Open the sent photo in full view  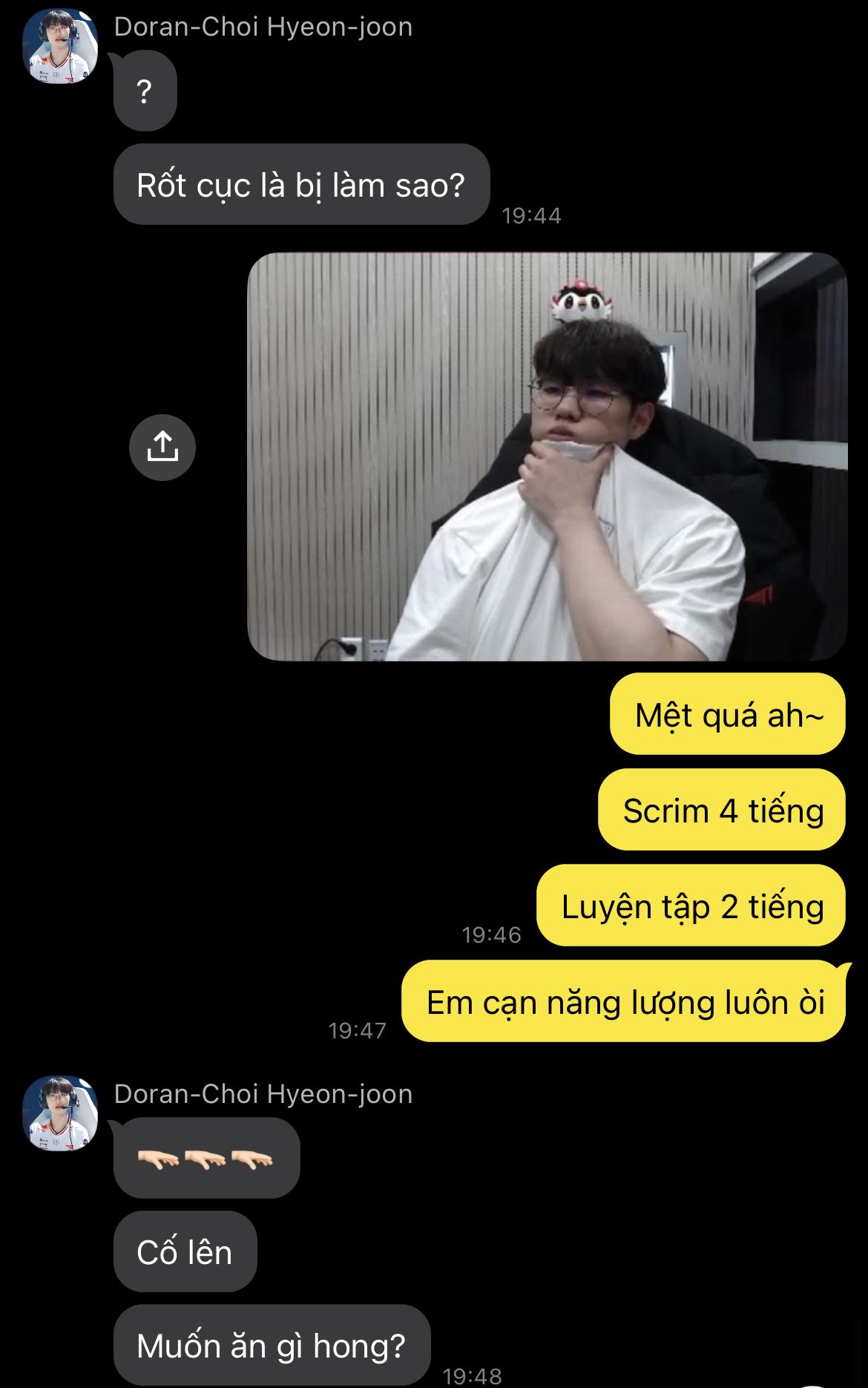(547, 456)
